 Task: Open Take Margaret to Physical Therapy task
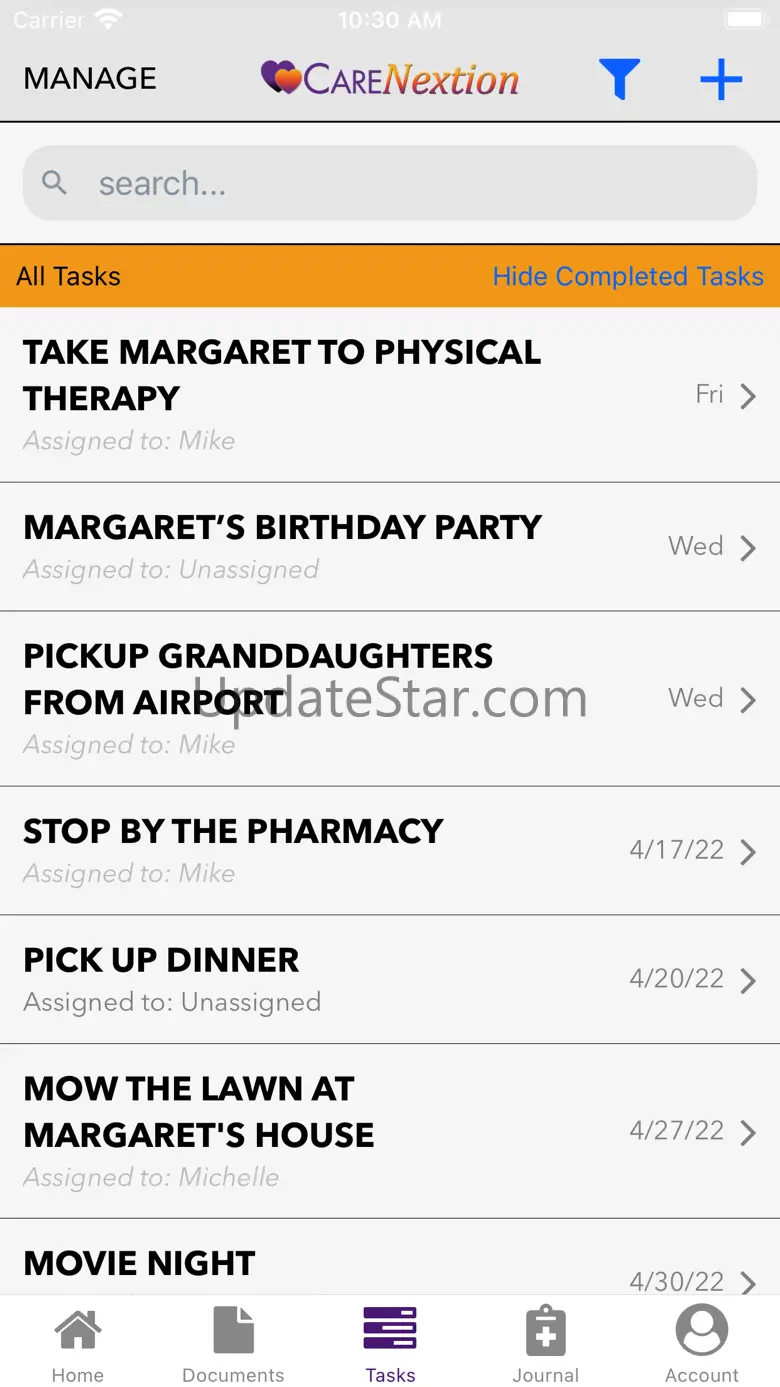[x=390, y=395]
